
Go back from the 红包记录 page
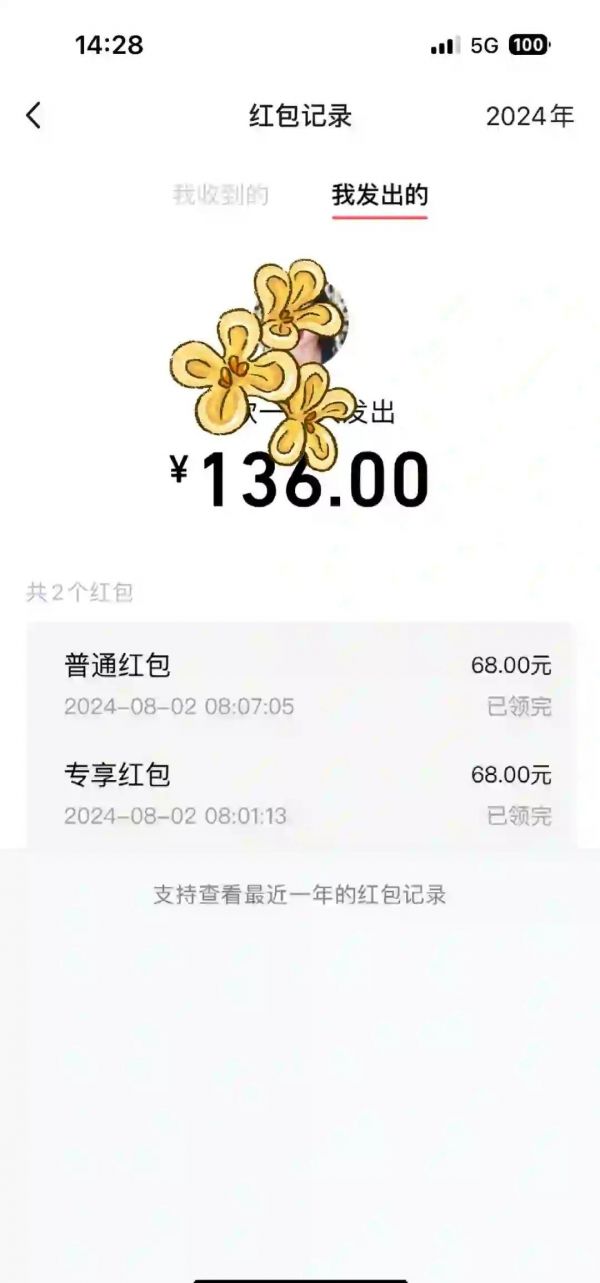tap(34, 116)
